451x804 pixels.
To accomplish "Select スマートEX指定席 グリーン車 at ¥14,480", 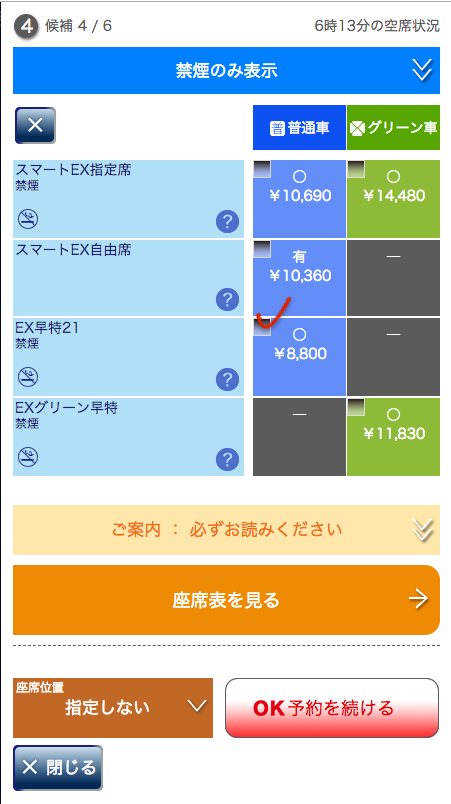I will point(393,199).
